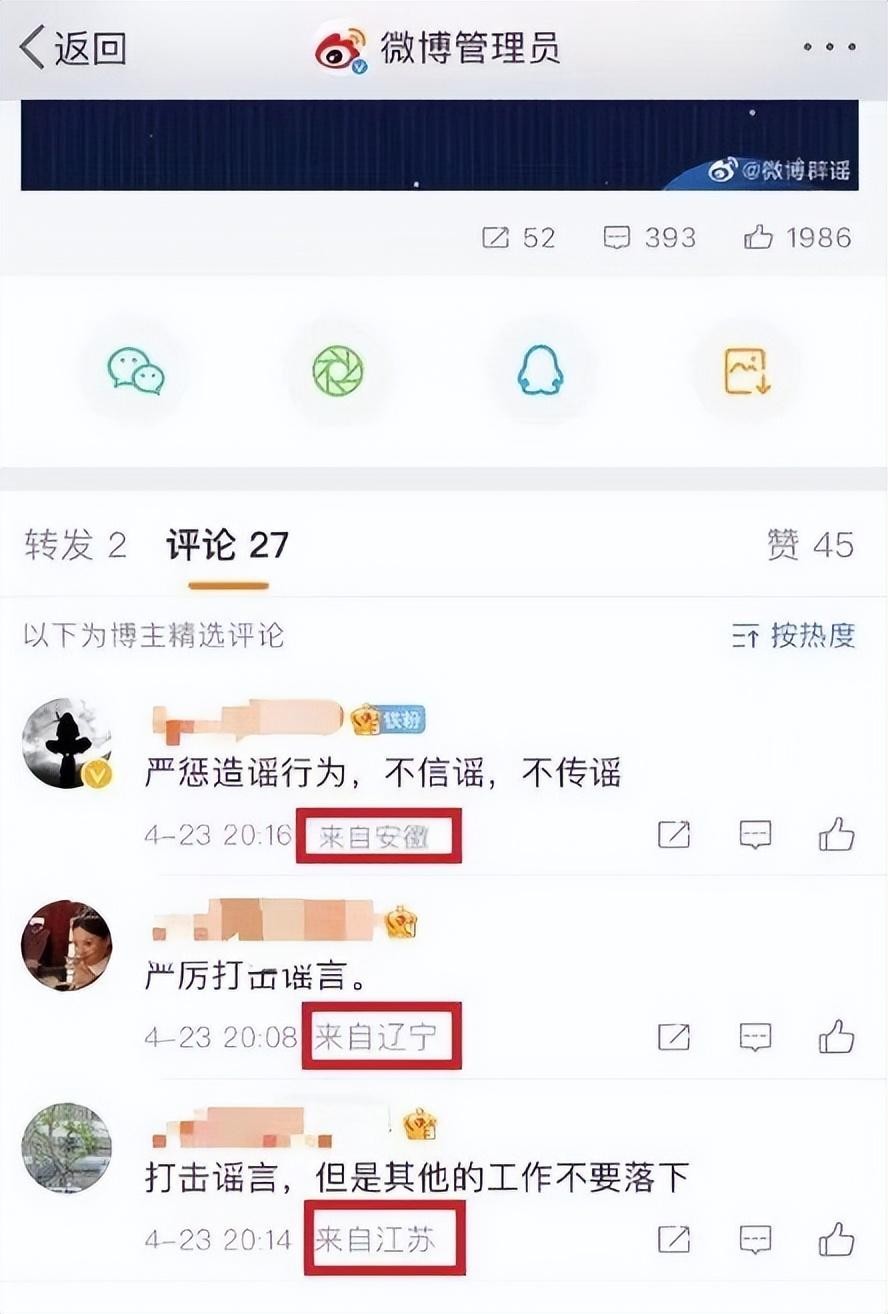Open the post's comments icon showing 393
The image size is (888, 1314).
coord(649,237)
